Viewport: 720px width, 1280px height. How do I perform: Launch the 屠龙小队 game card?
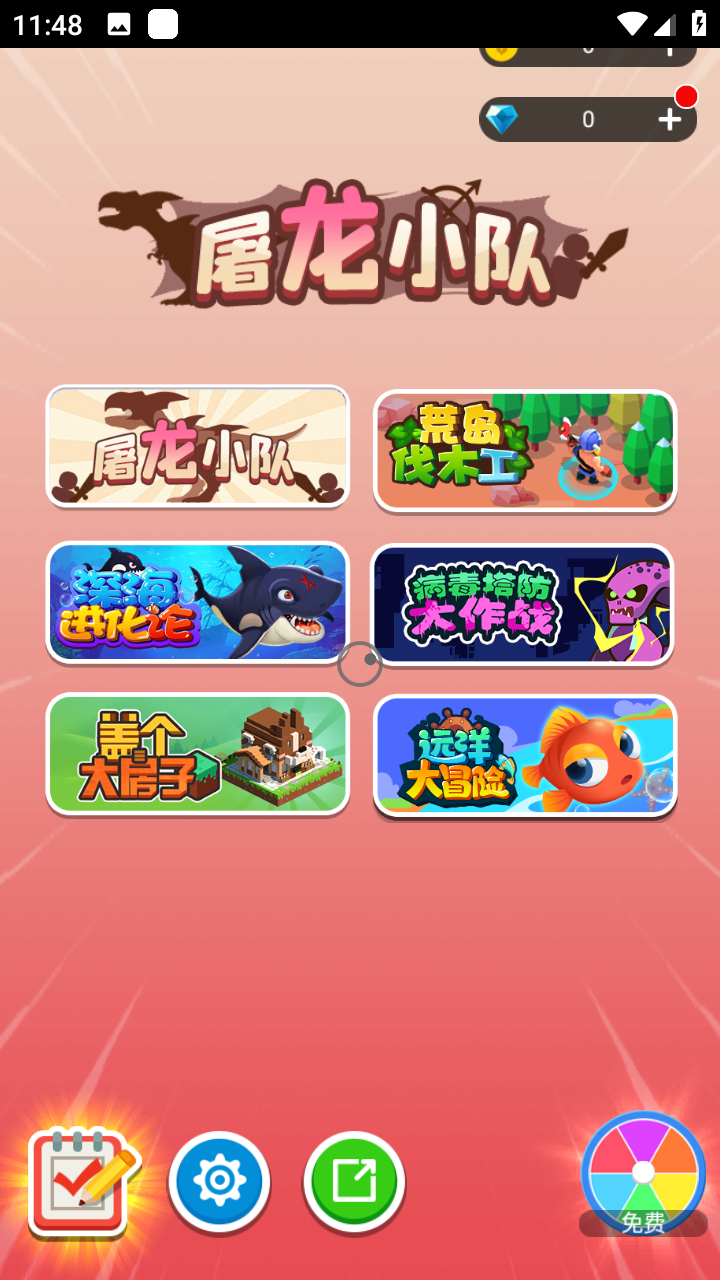pyautogui.click(x=198, y=447)
